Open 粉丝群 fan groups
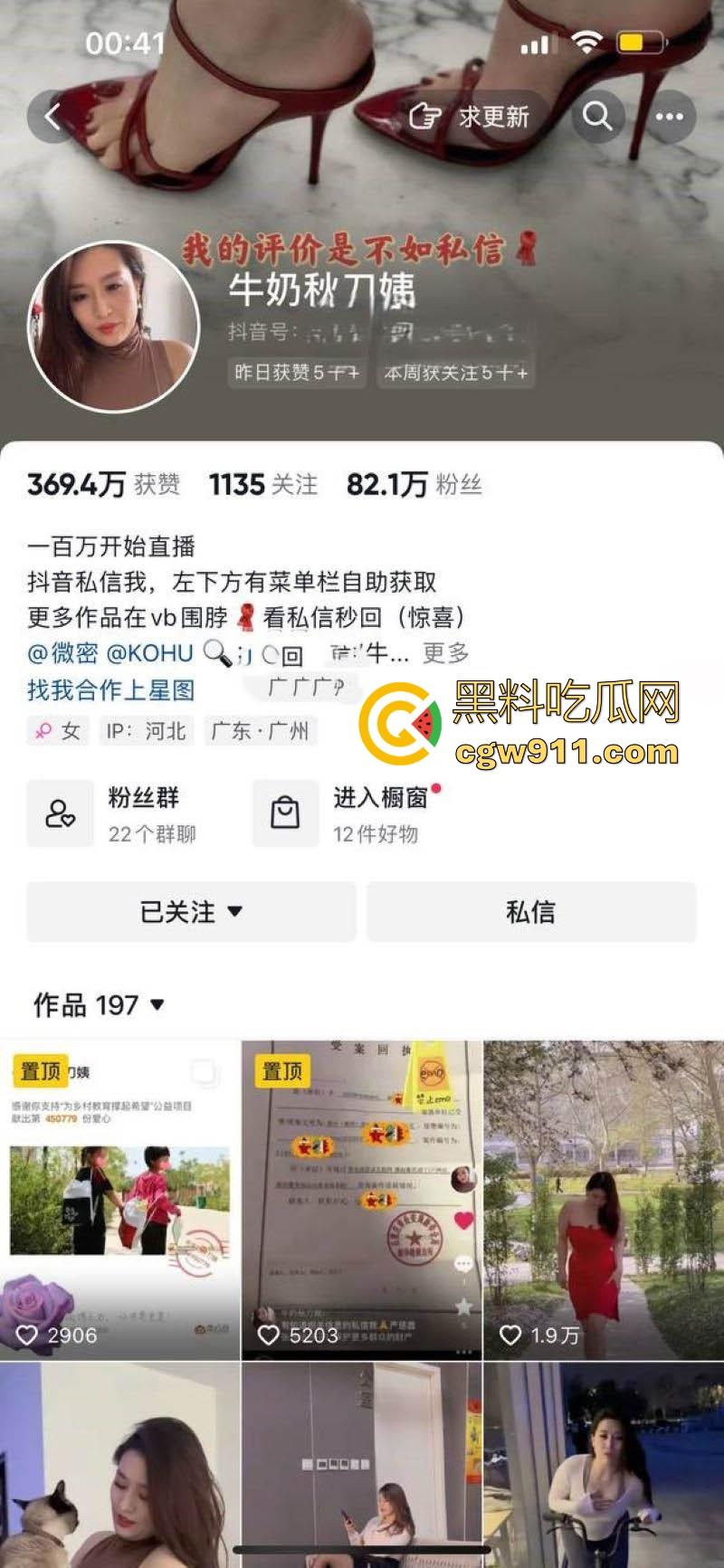724x1568 pixels. 113,813
